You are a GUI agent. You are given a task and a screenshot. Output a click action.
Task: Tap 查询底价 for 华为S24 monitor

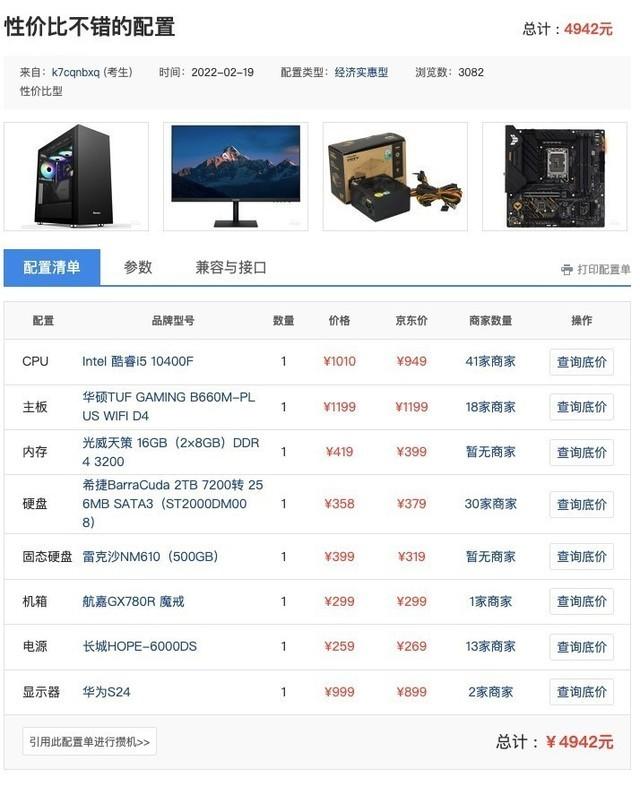[581, 692]
